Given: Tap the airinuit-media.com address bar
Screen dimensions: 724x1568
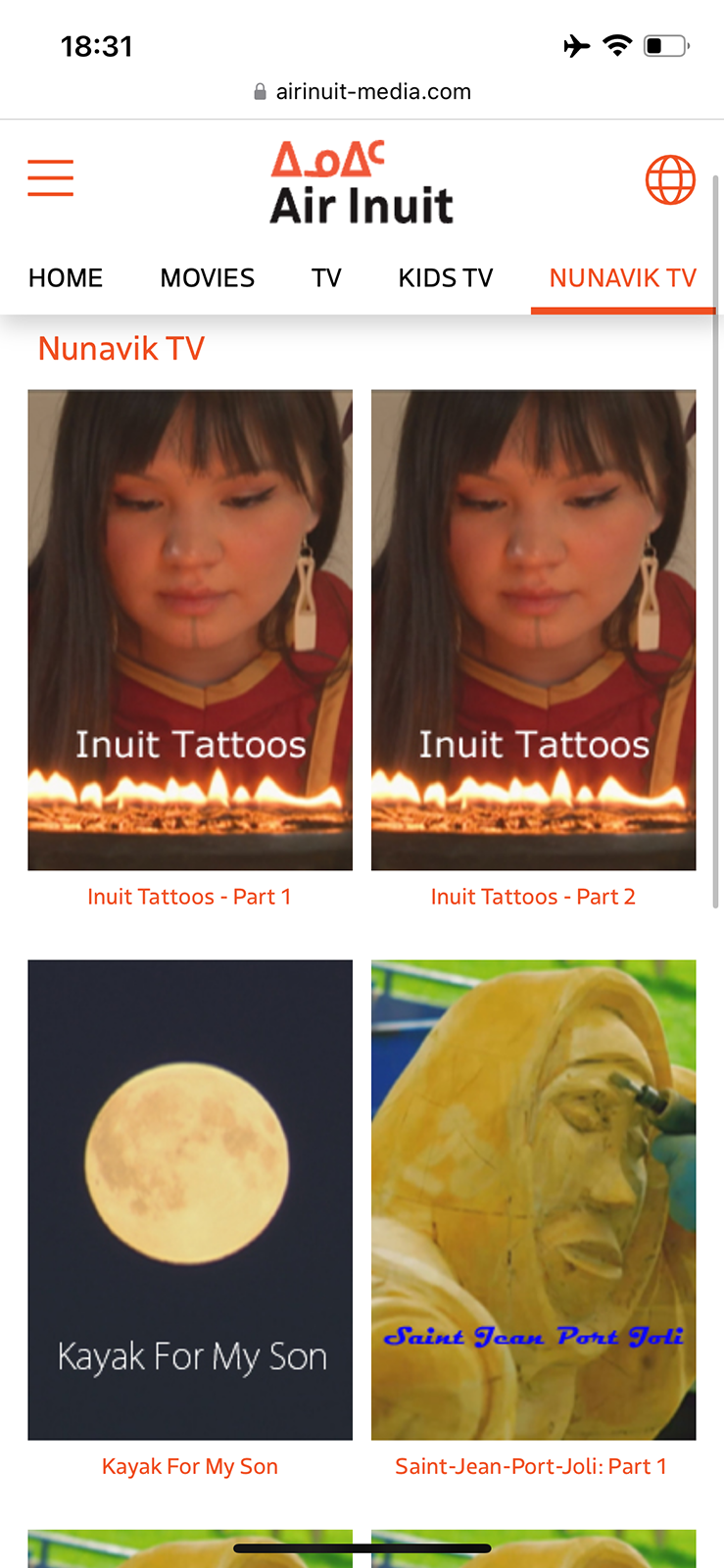Looking at the screenshot, I should (x=362, y=92).
